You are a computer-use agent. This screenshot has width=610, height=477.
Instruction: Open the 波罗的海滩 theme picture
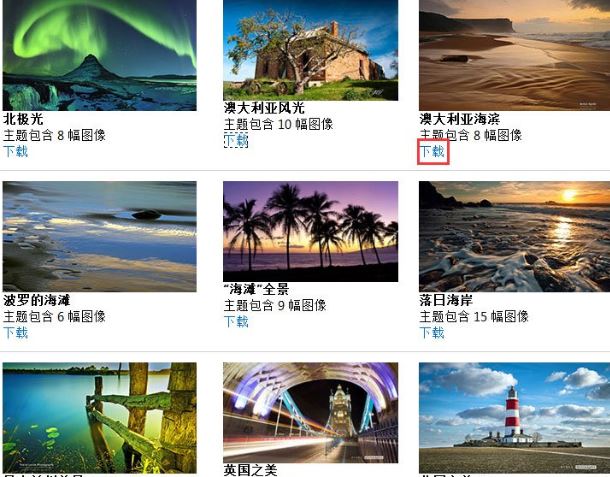pos(99,236)
